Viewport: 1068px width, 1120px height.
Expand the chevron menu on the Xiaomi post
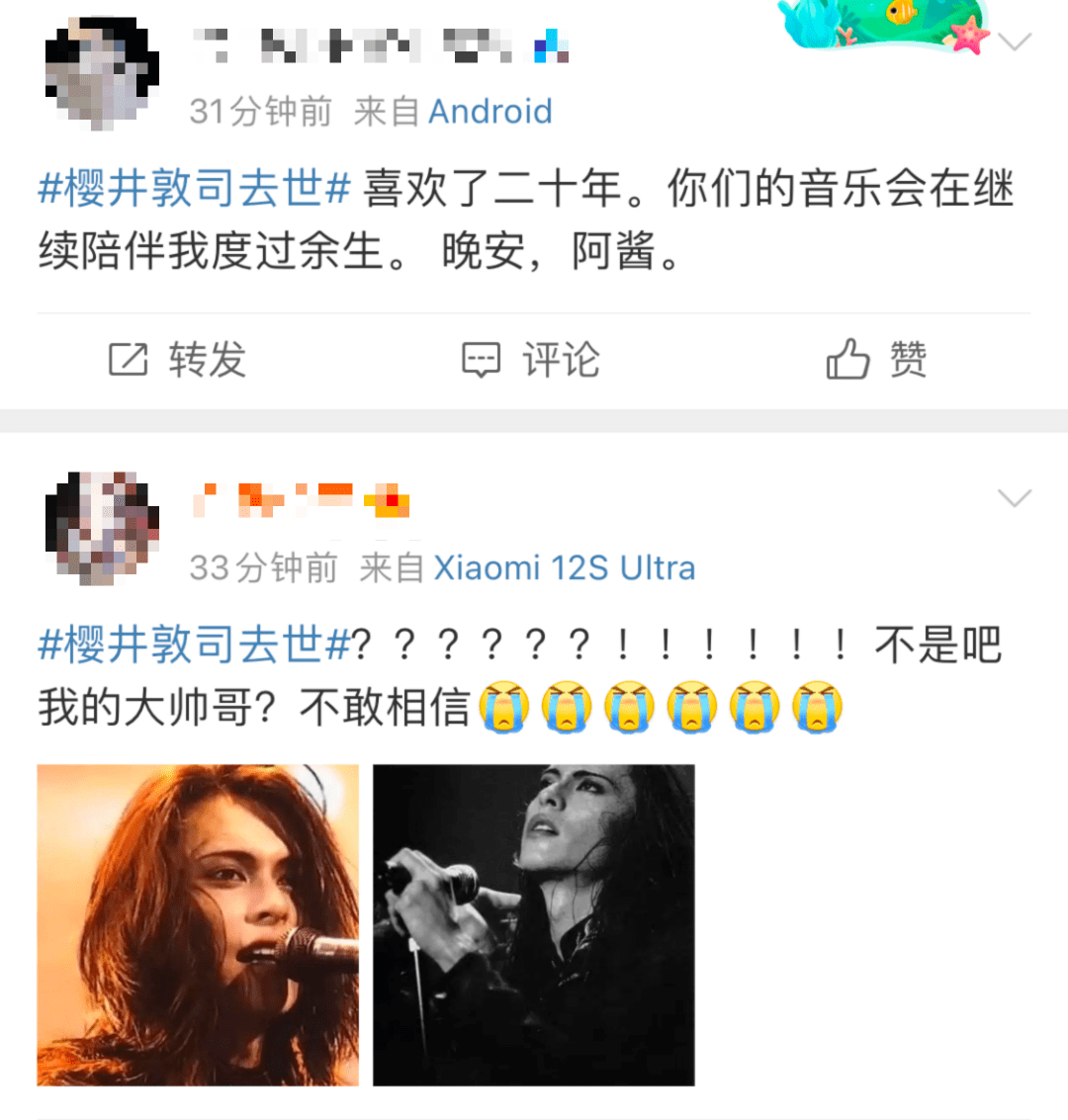coord(1015,497)
